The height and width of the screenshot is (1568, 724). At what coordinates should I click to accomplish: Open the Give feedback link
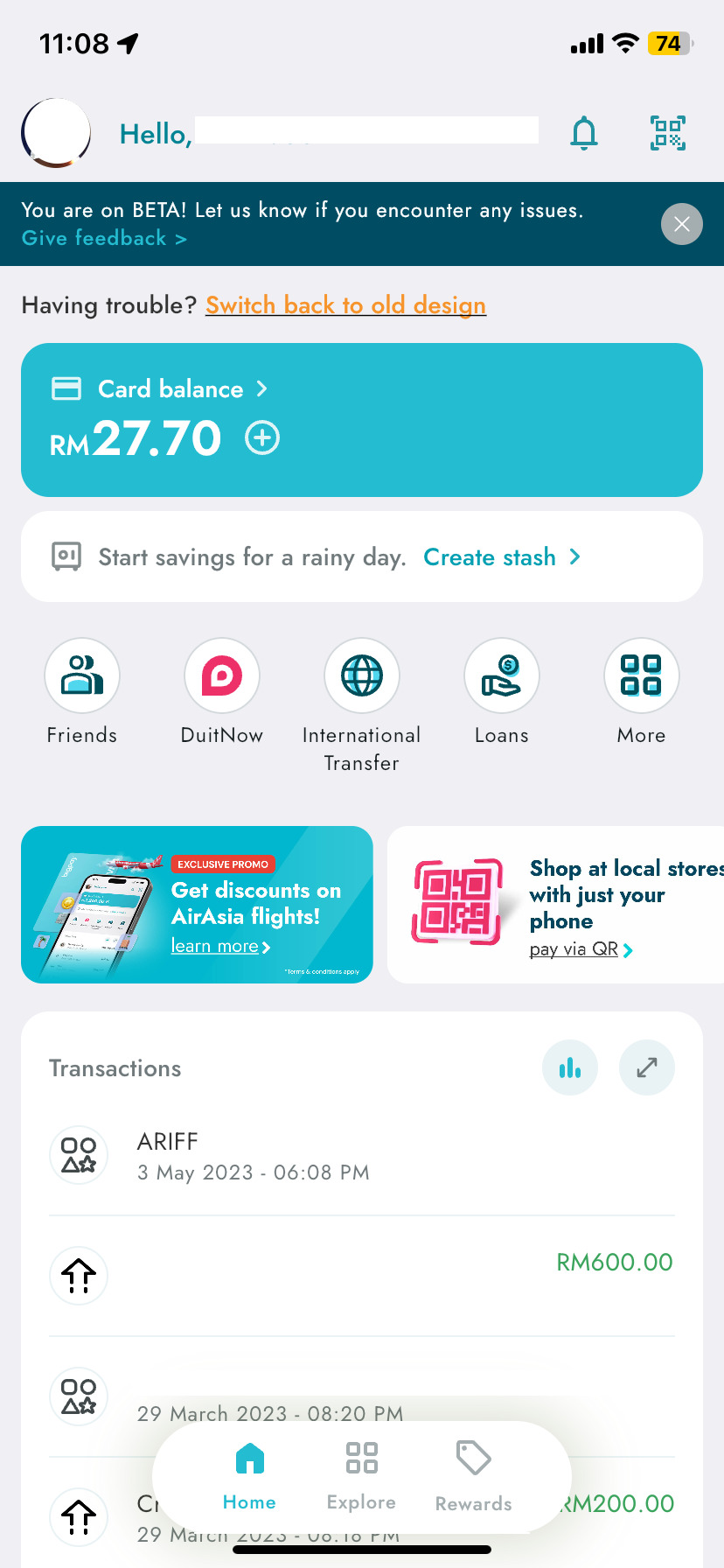pyautogui.click(x=104, y=238)
